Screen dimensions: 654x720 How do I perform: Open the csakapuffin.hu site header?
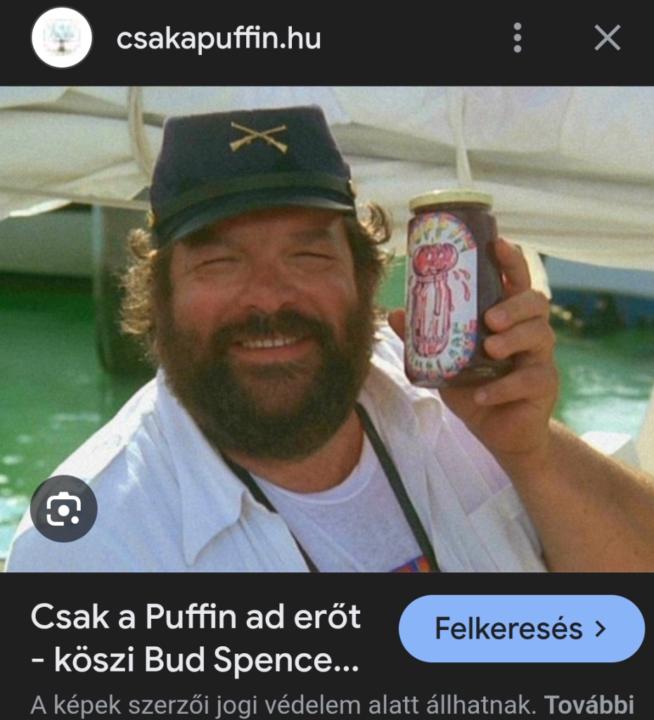[218, 39]
